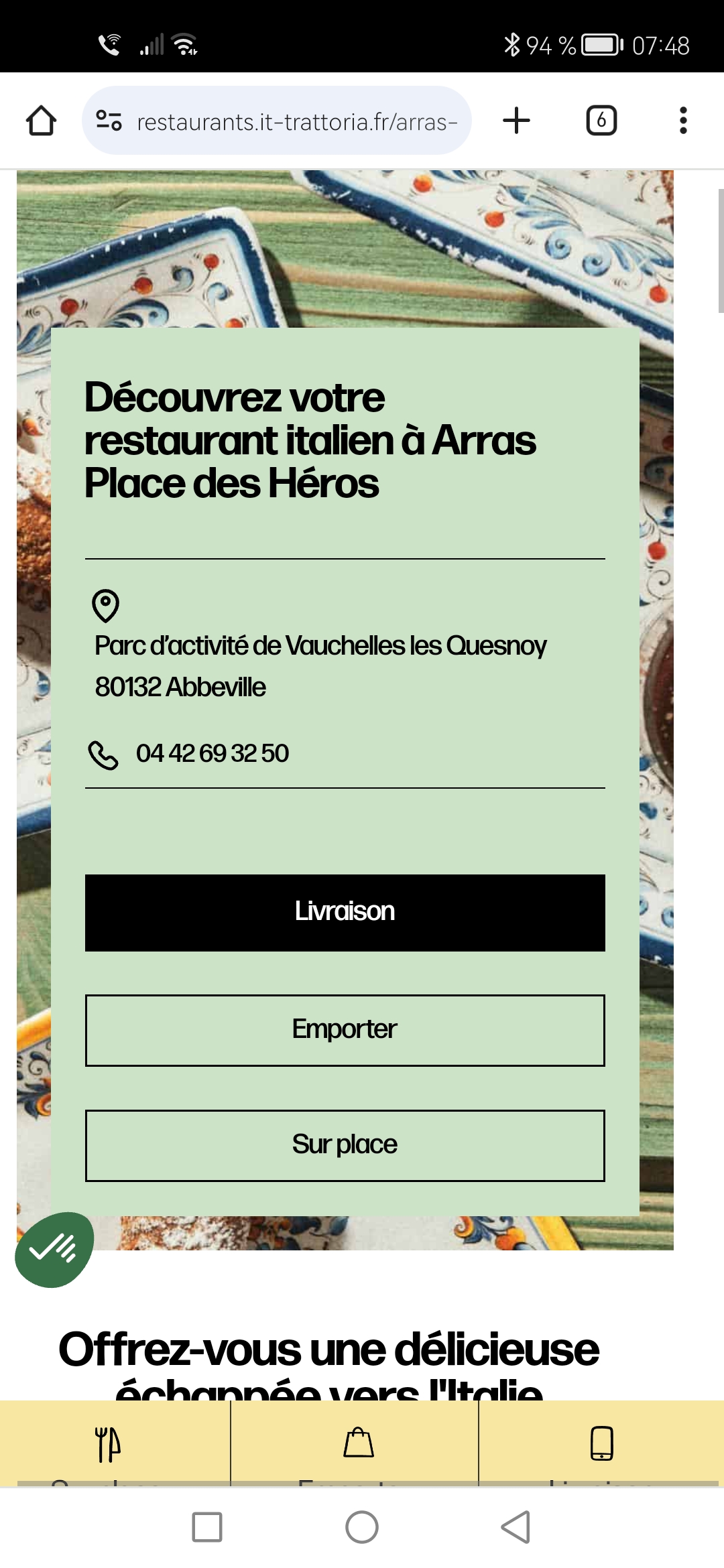Open a new browser tab
724x1568 pixels.
(516, 121)
